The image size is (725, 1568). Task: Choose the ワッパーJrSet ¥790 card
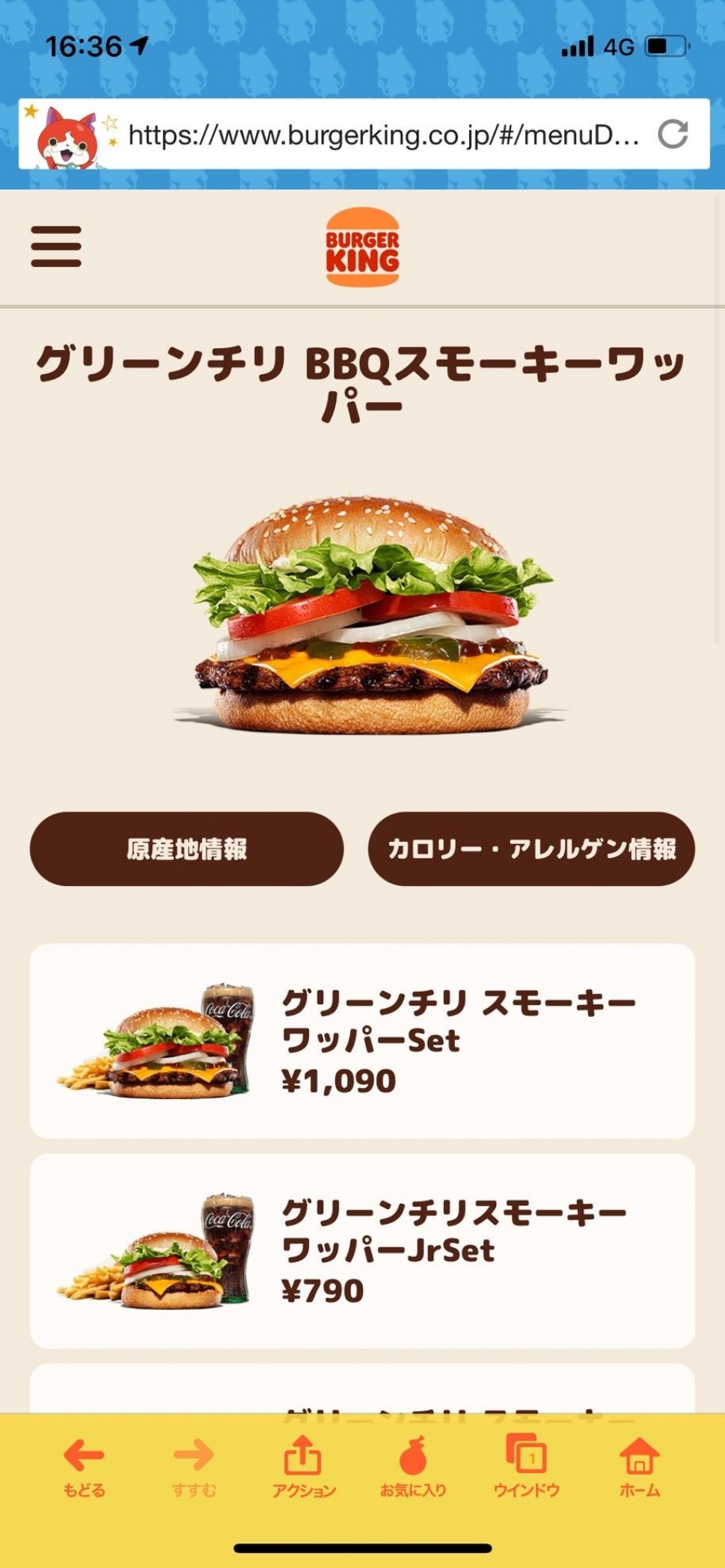point(362,1250)
